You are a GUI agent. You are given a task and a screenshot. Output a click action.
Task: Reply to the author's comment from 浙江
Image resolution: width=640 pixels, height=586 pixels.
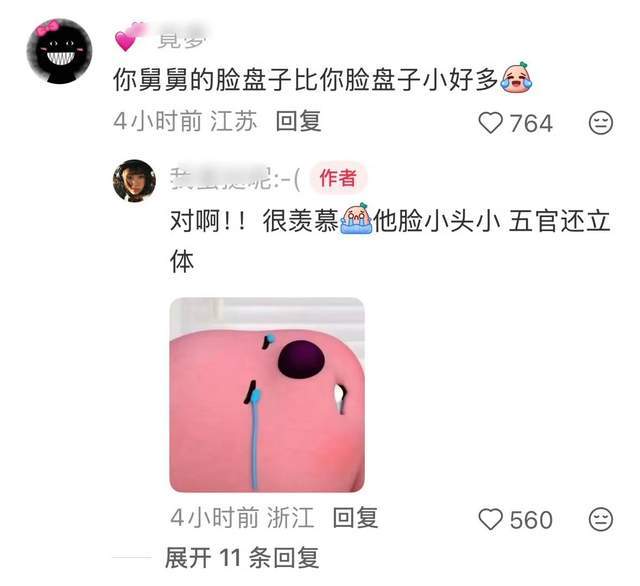click(x=355, y=518)
